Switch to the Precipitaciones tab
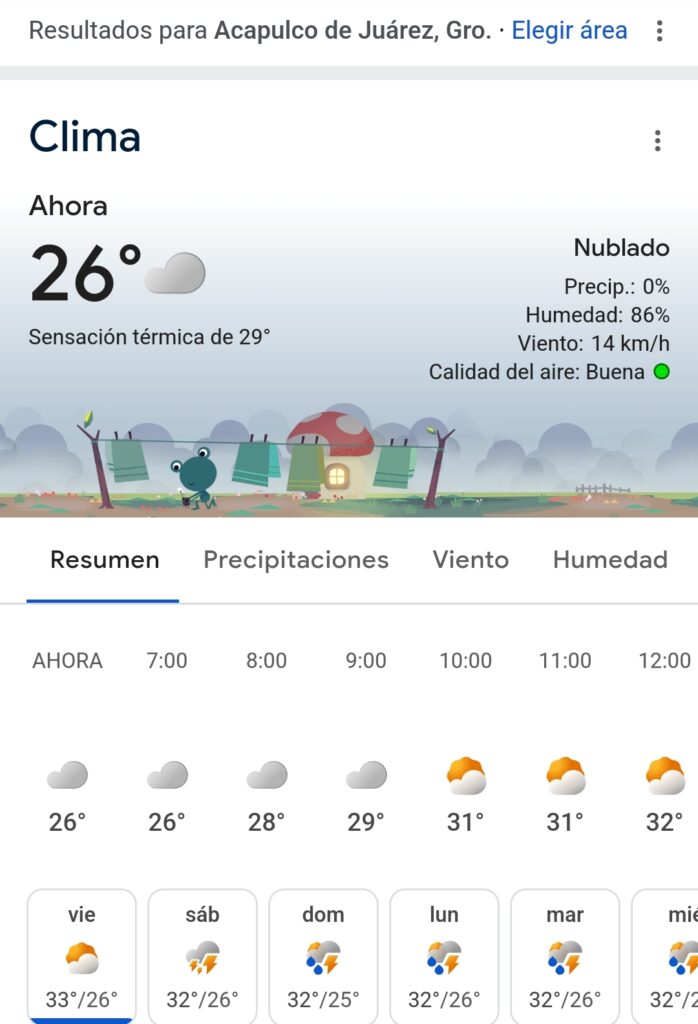 pyautogui.click(x=296, y=560)
